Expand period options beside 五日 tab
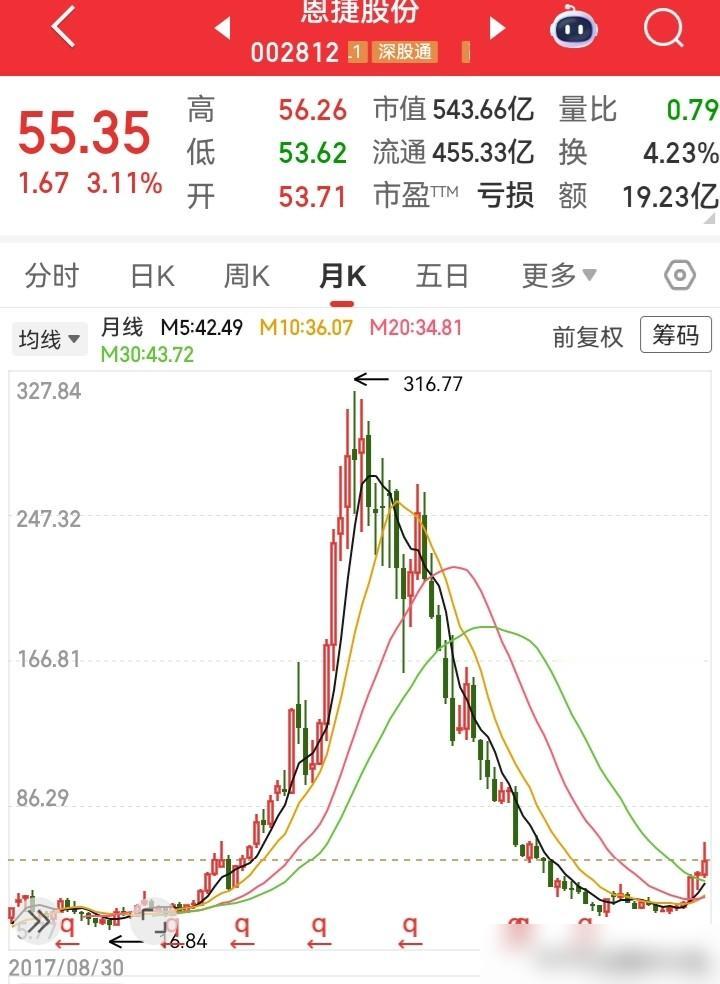This screenshot has width=720, height=984. [590, 275]
